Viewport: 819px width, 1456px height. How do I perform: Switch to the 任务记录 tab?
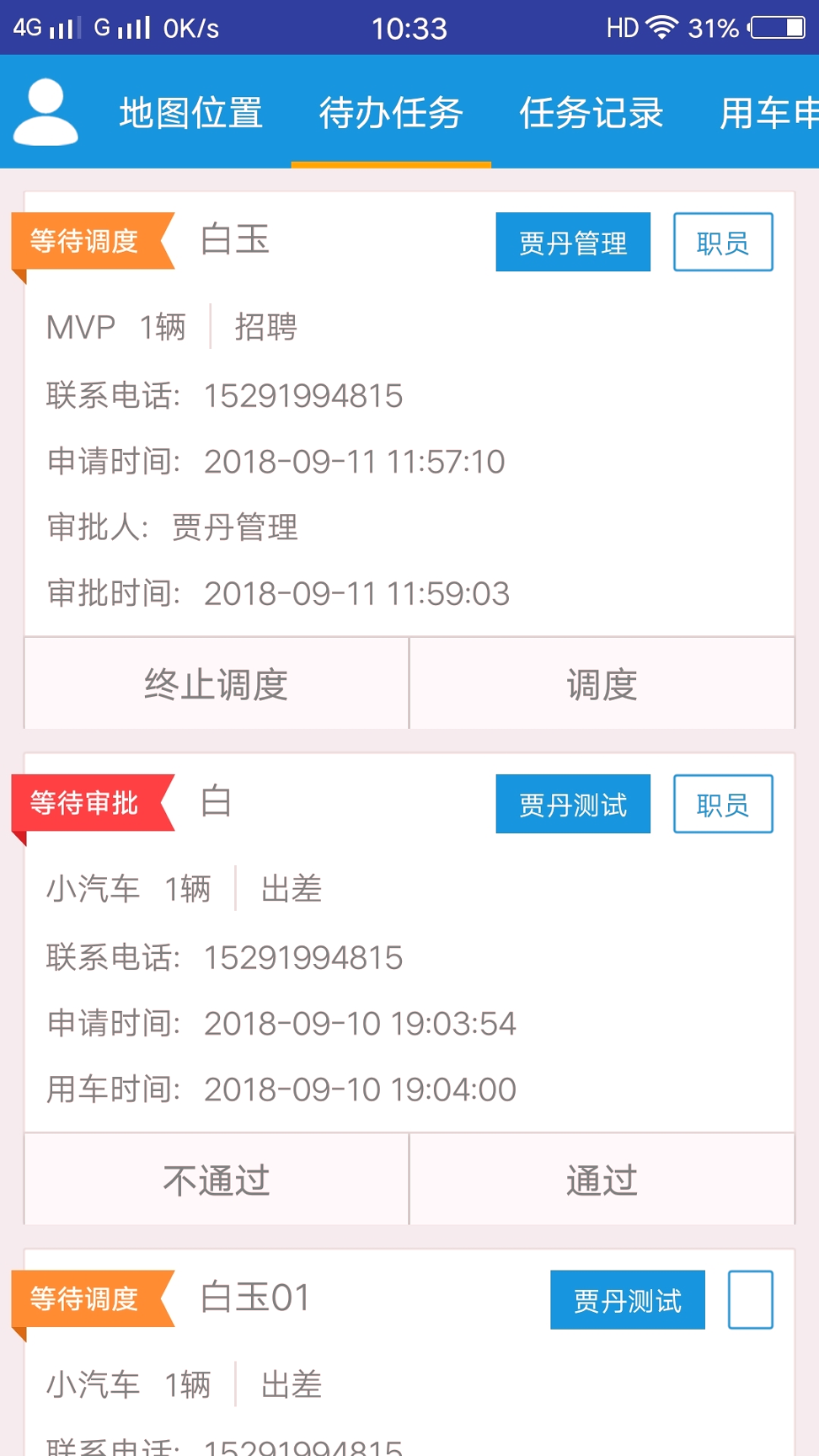(591, 114)
